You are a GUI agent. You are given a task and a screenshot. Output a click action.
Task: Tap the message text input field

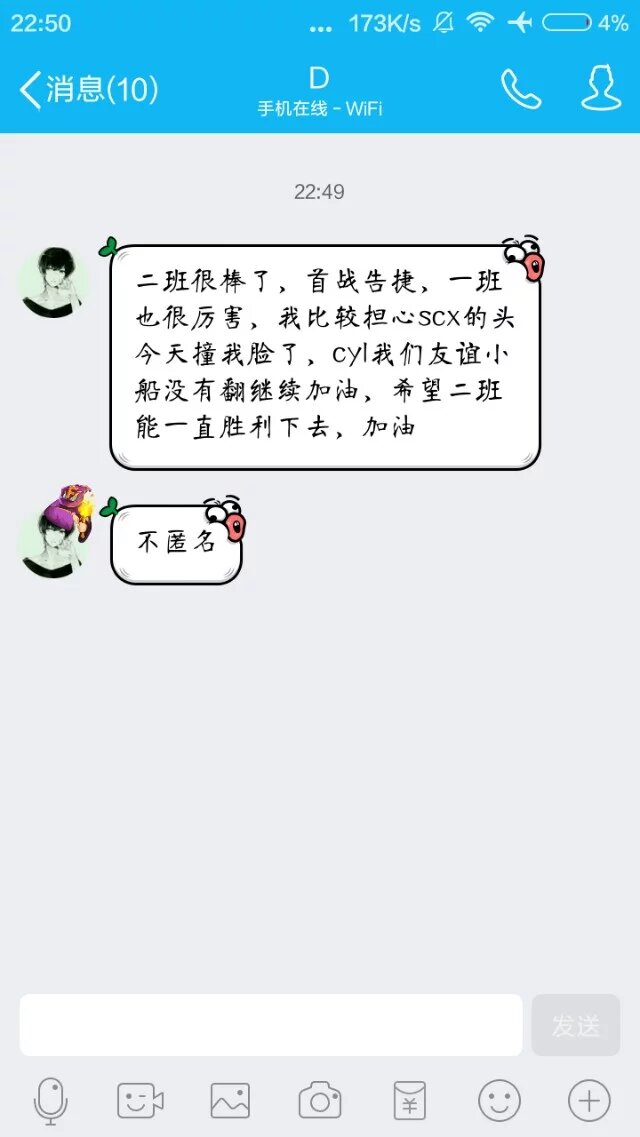(x=270, y=1025)
